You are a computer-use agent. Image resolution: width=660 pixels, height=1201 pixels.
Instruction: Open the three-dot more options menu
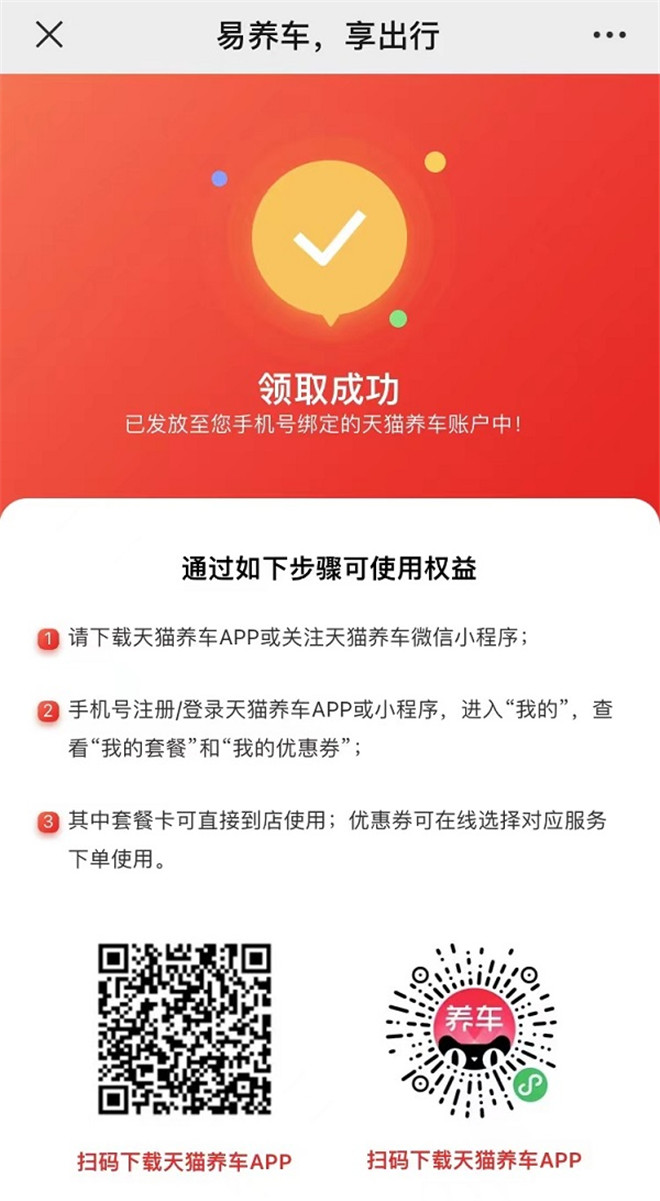[609, 35]
